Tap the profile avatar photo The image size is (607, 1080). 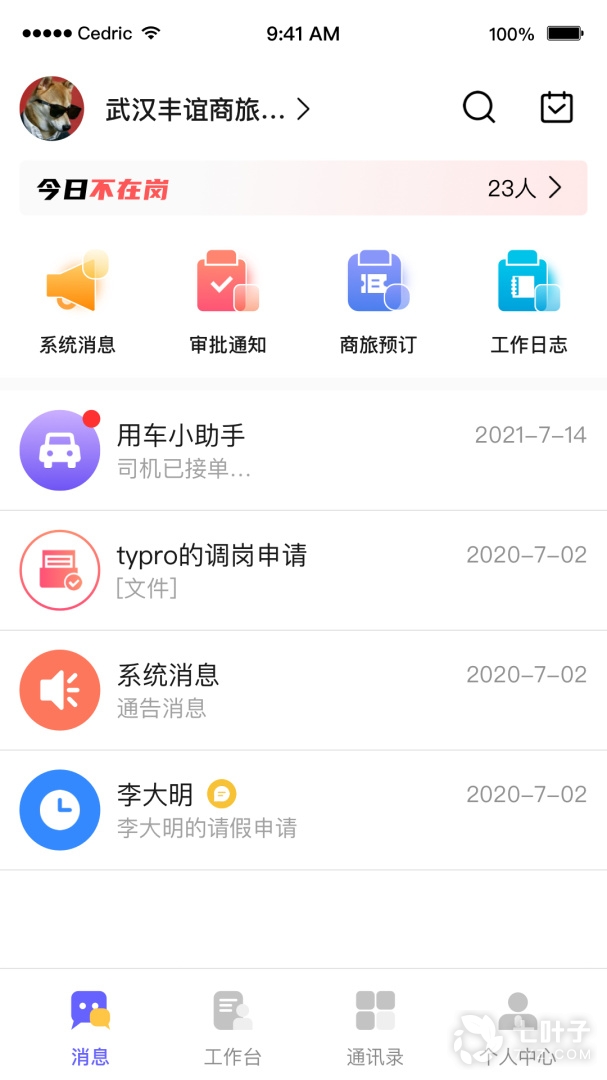pyautogui.click(x=51, y=108)
